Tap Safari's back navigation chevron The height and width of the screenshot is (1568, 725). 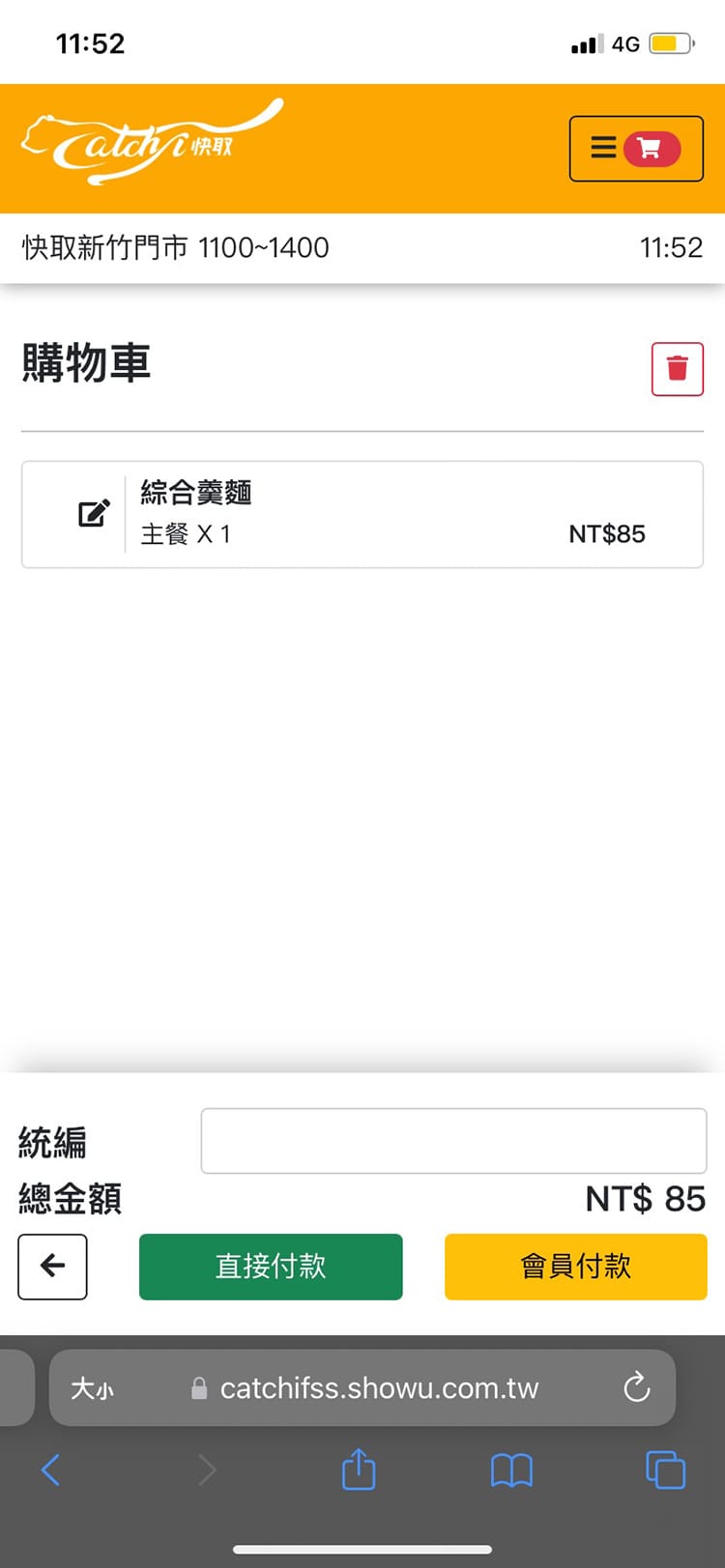coord(50,1469)
